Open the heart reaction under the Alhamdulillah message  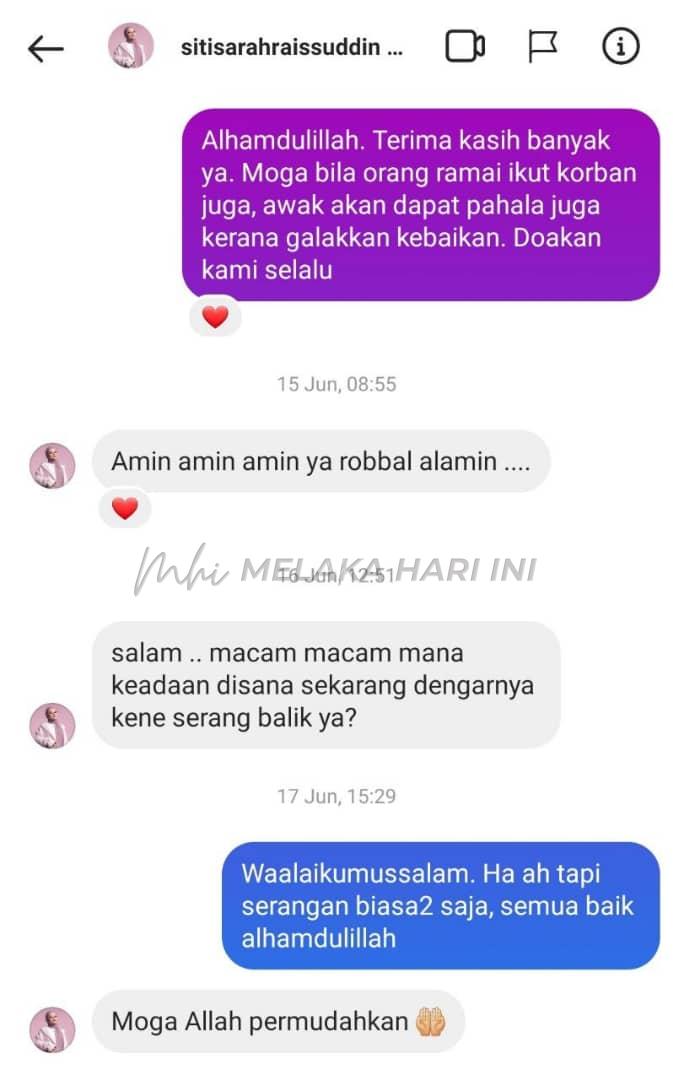click(x=215, y=318)
